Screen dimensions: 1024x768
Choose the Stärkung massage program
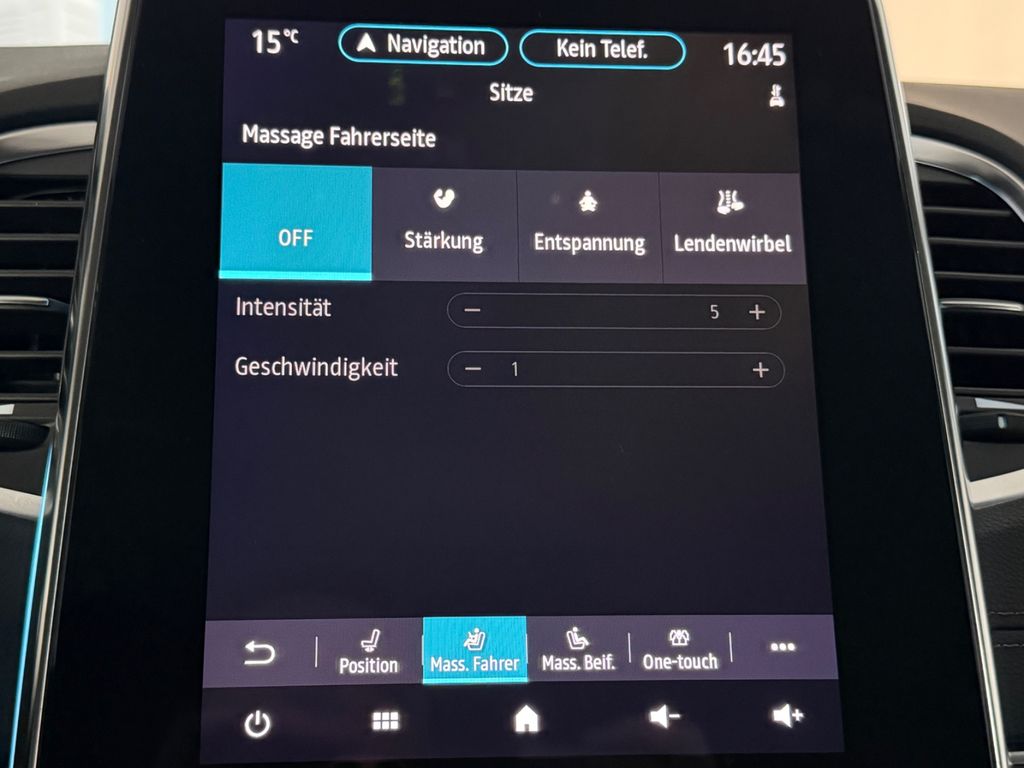click(444, 223)
